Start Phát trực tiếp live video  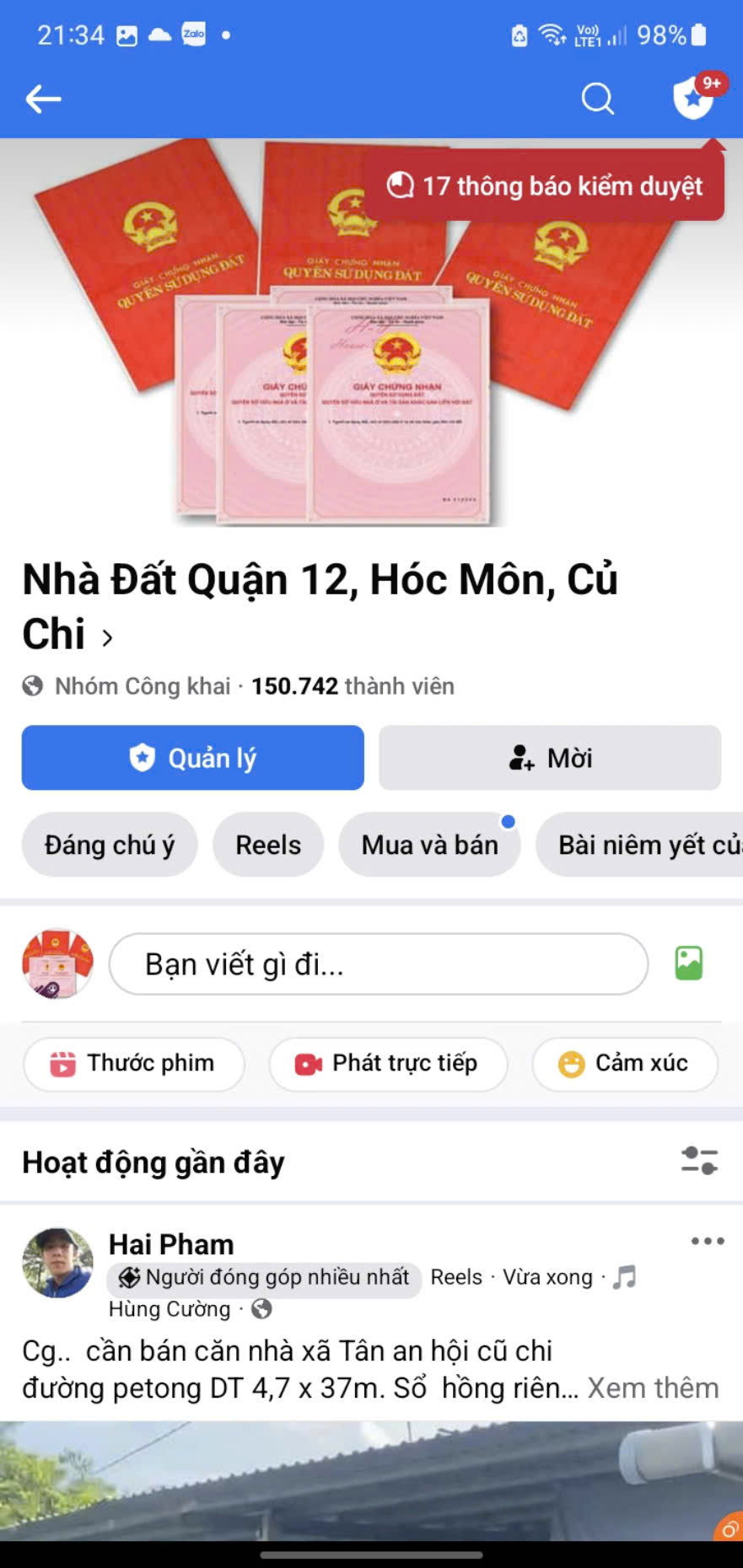pyautogui.click(x=388, y=1063)
